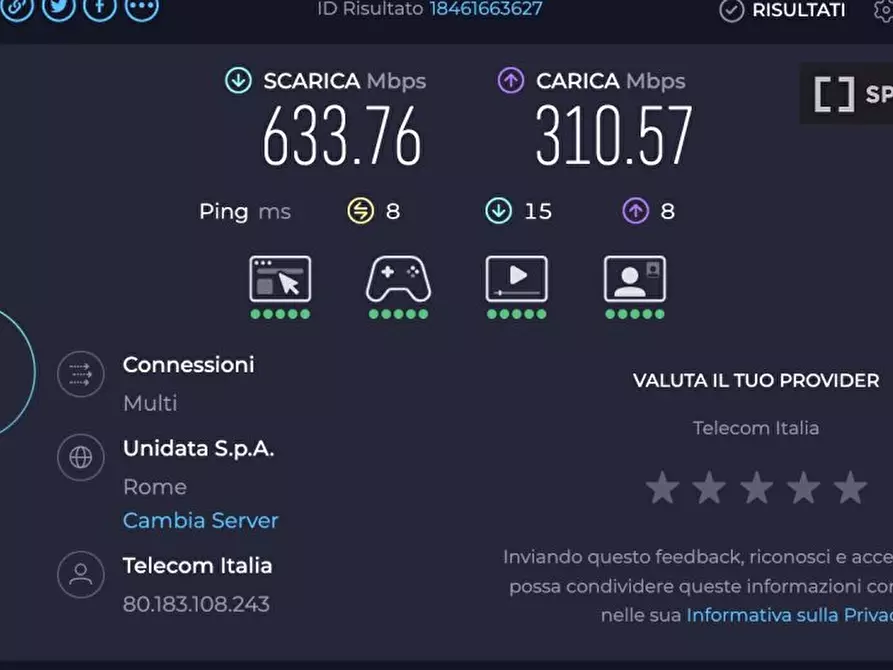Open the video streaming quality icon
This screenshot has height=670, width=893.
(x=516, y=280)
